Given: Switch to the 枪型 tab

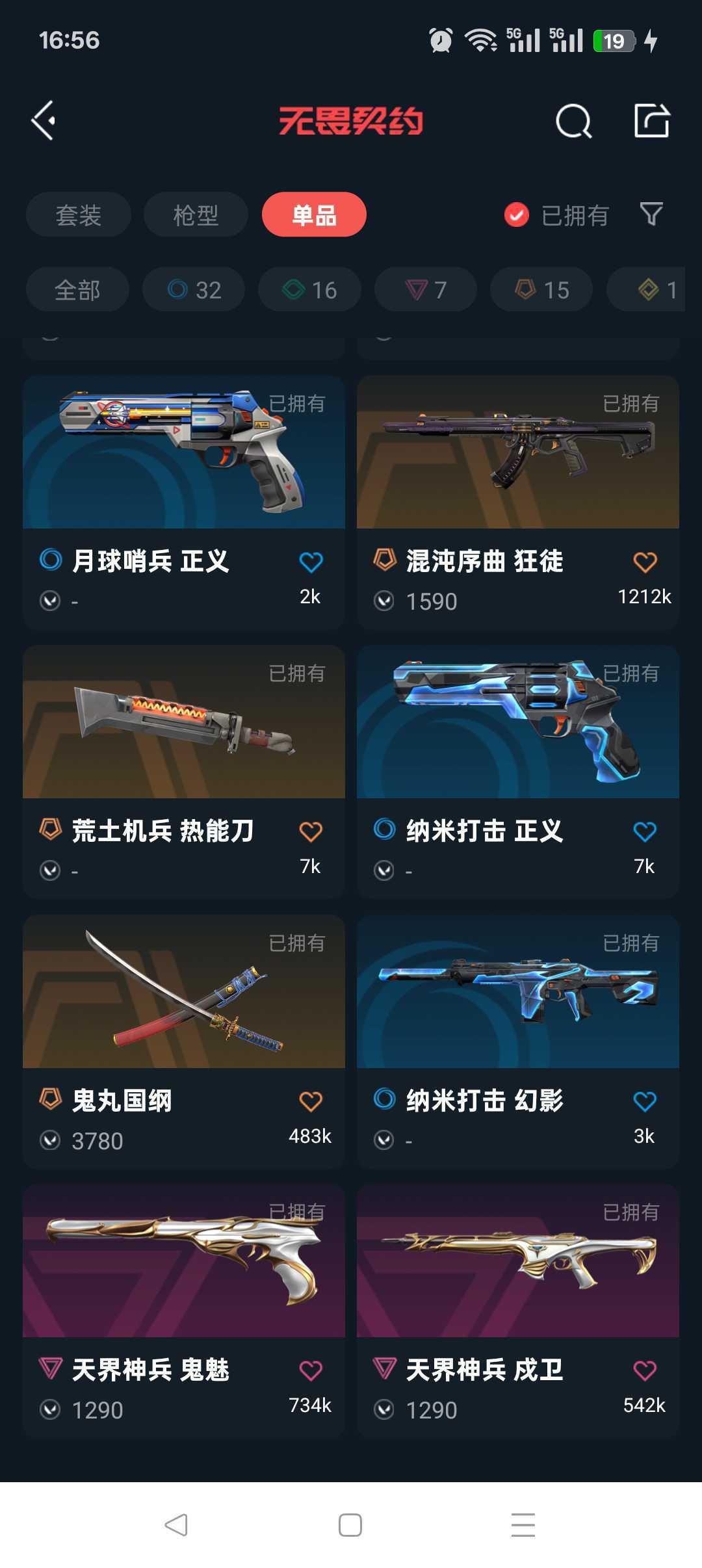Looking at the screenshot, I should [x=196, y=215].
